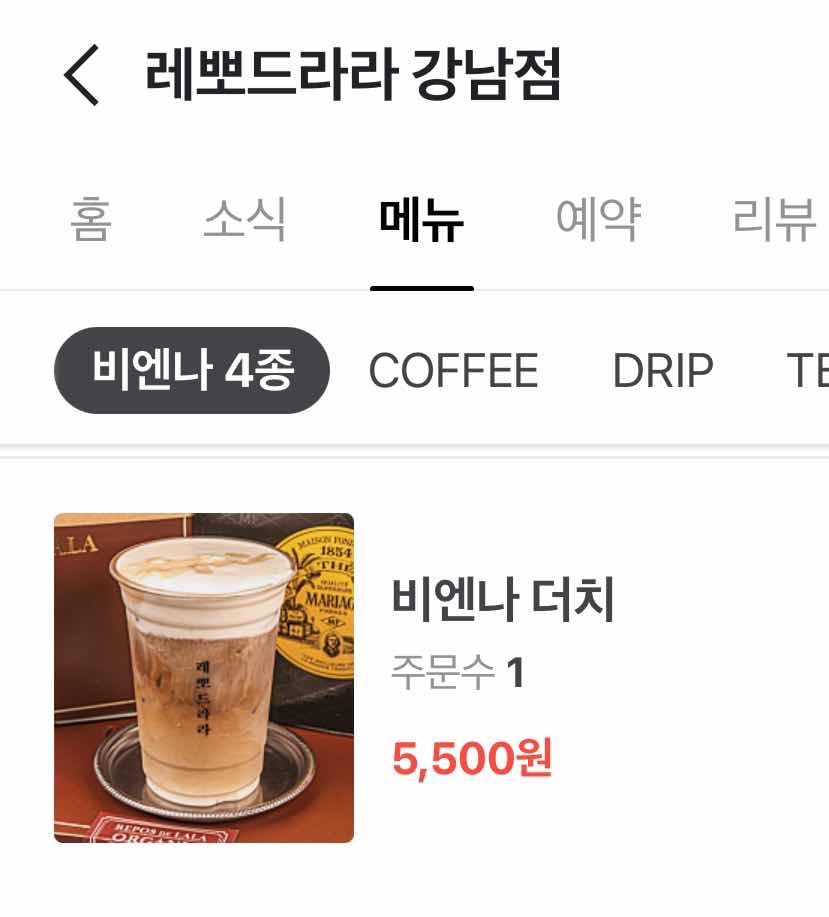Select the 메뉴 tab
The height and width of the screenshot is (917, 829).
point(421,219)
